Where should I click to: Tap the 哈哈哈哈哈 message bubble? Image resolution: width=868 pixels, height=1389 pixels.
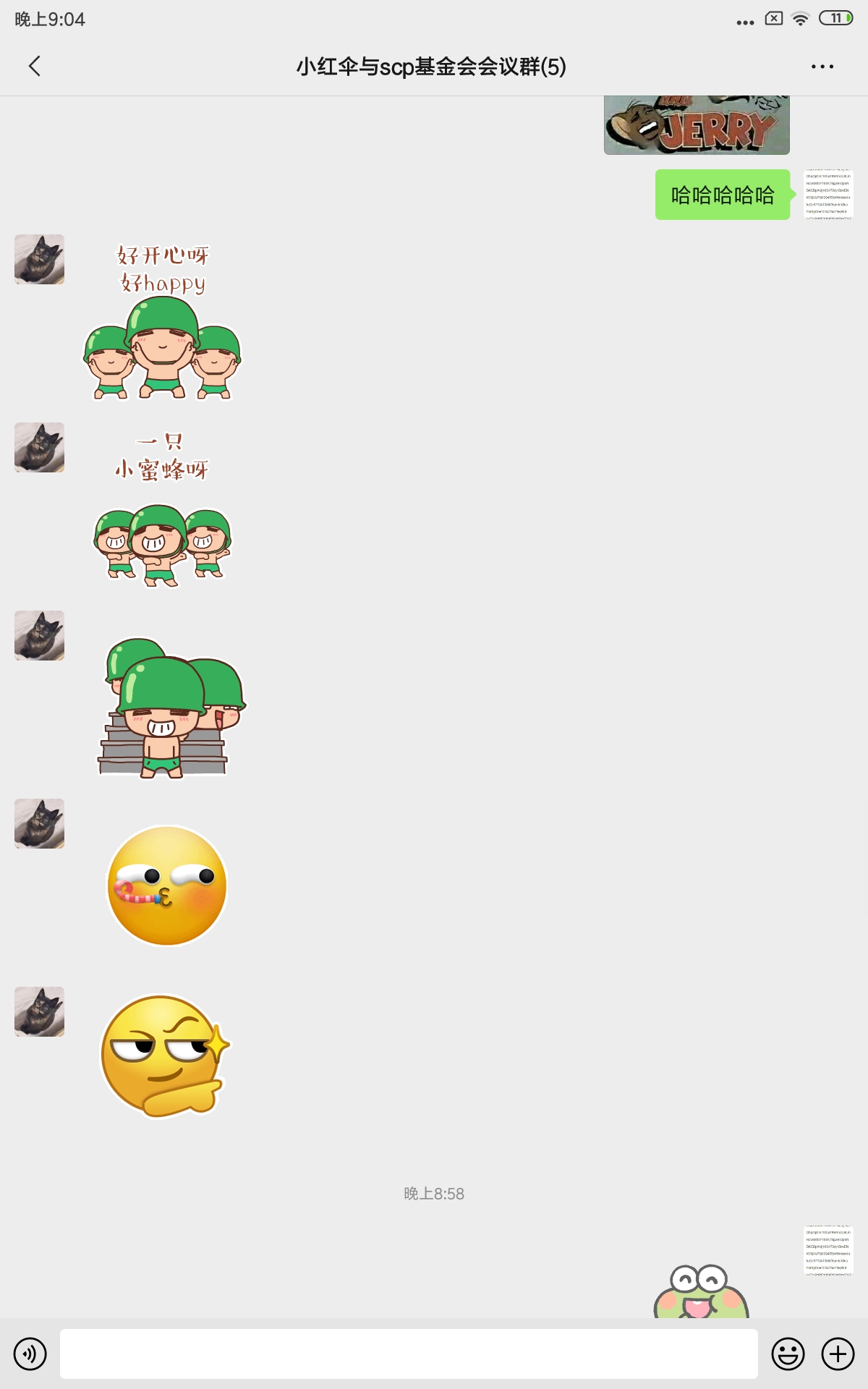pyautogui.click(x=722, y=195)
